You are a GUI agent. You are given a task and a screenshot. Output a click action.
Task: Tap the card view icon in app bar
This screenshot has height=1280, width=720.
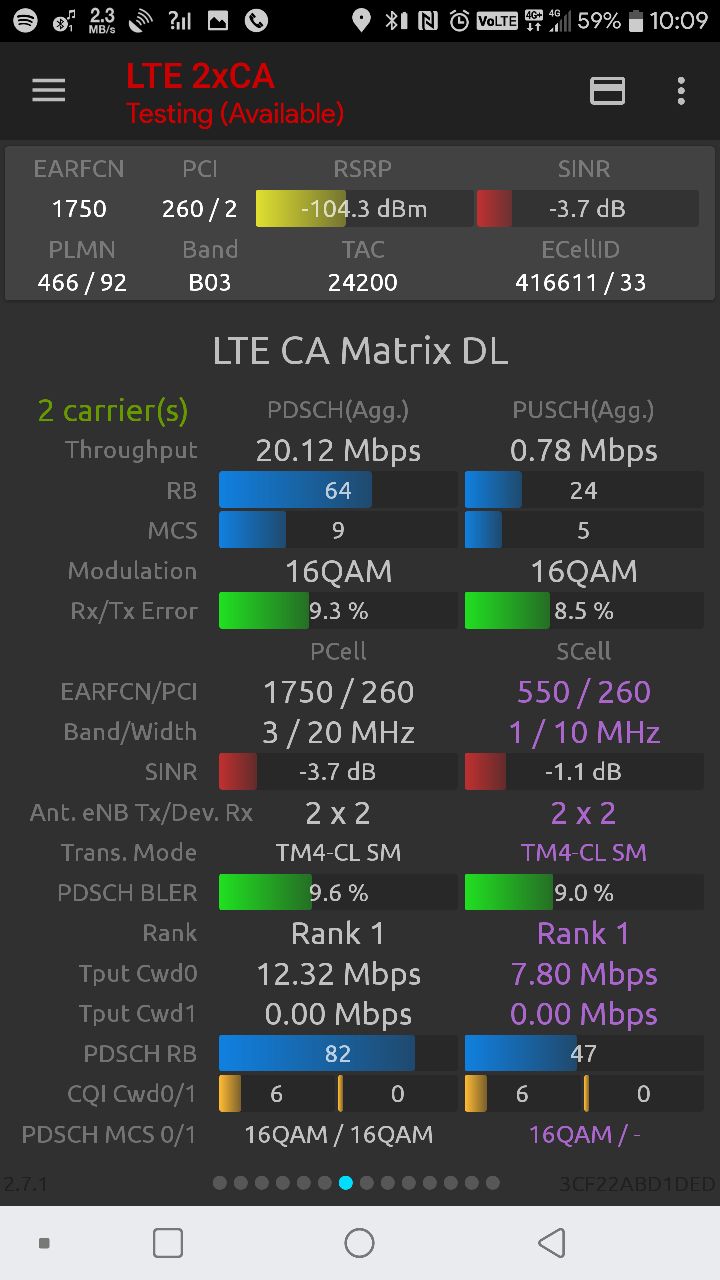click(x=607, y=91)
